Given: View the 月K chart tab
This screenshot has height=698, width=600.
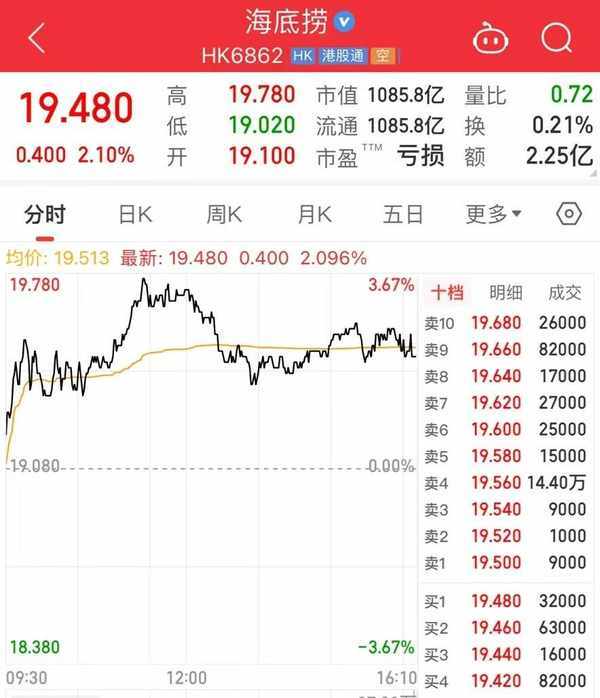Looking at the screenshot, I should [x=314, y=214].
